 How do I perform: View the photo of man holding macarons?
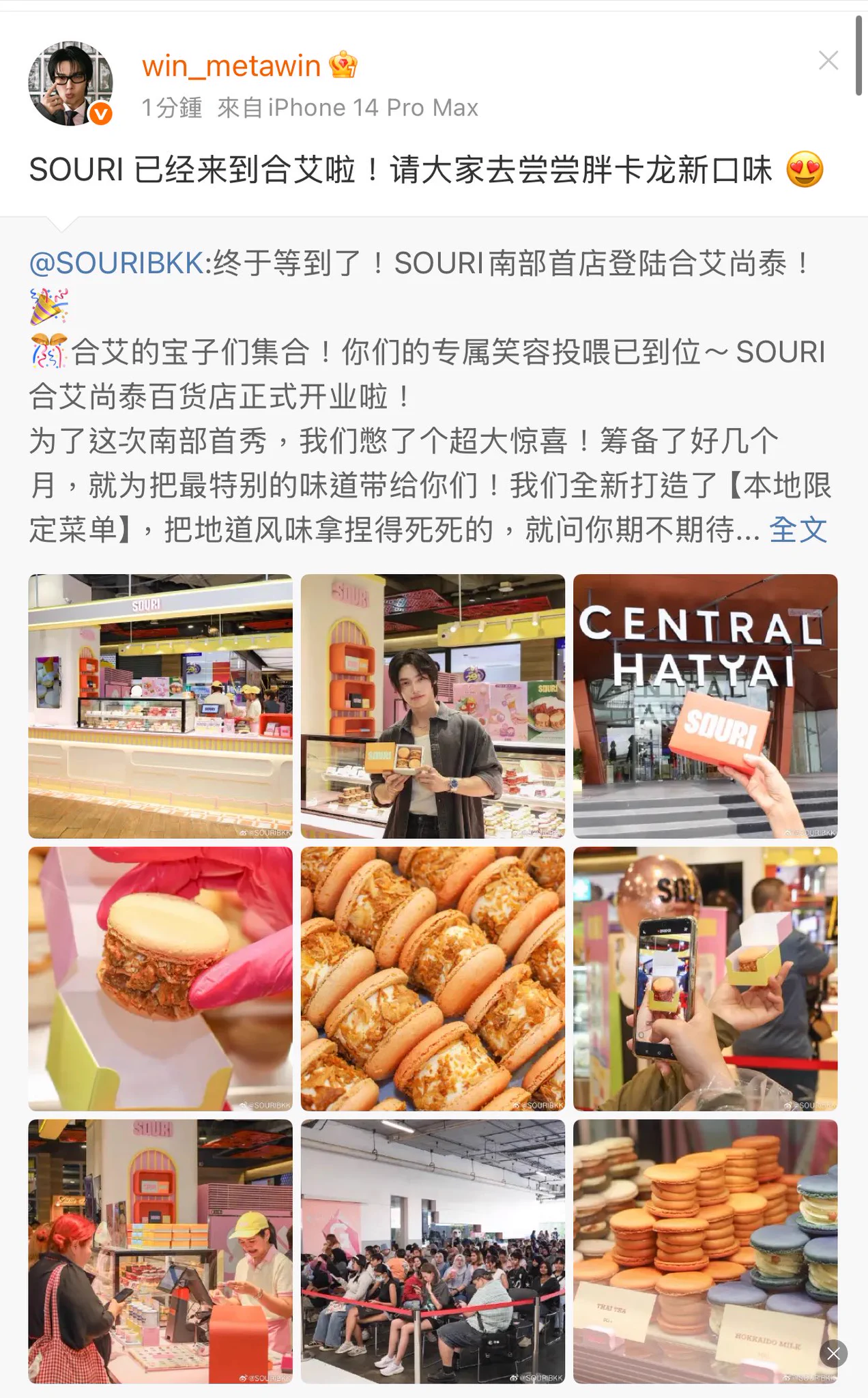point(433,706)
